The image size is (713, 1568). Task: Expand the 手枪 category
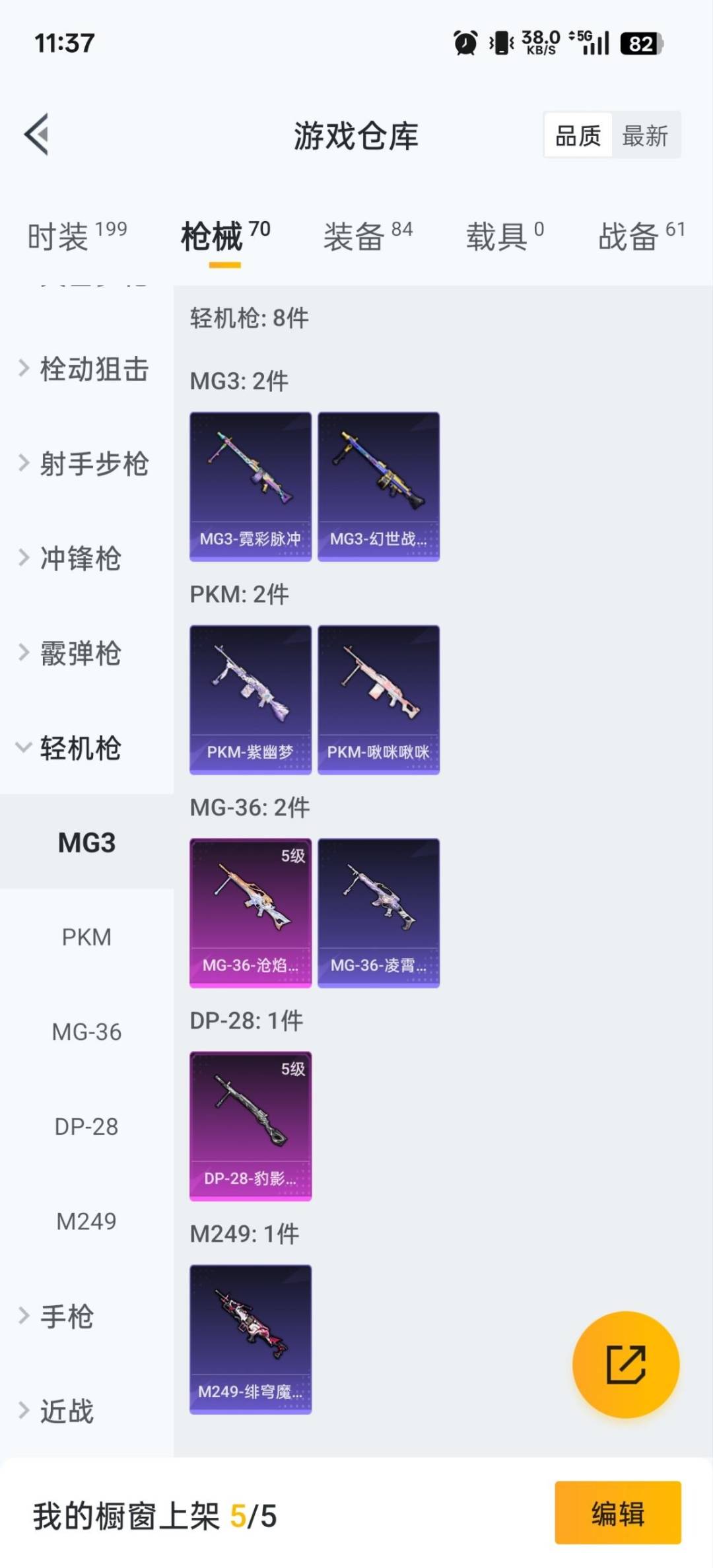click(x=59, y=1316)
